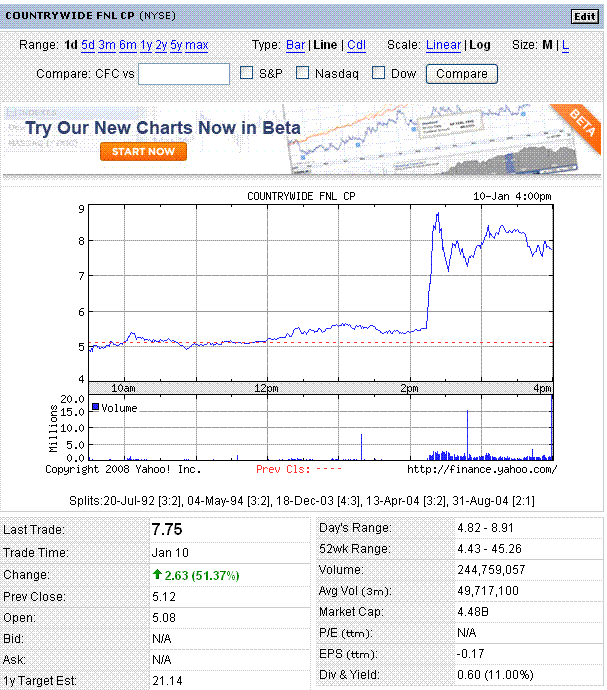Screen dimensions: 607x690
Task: Set scale to Linear
Action: 443,45
